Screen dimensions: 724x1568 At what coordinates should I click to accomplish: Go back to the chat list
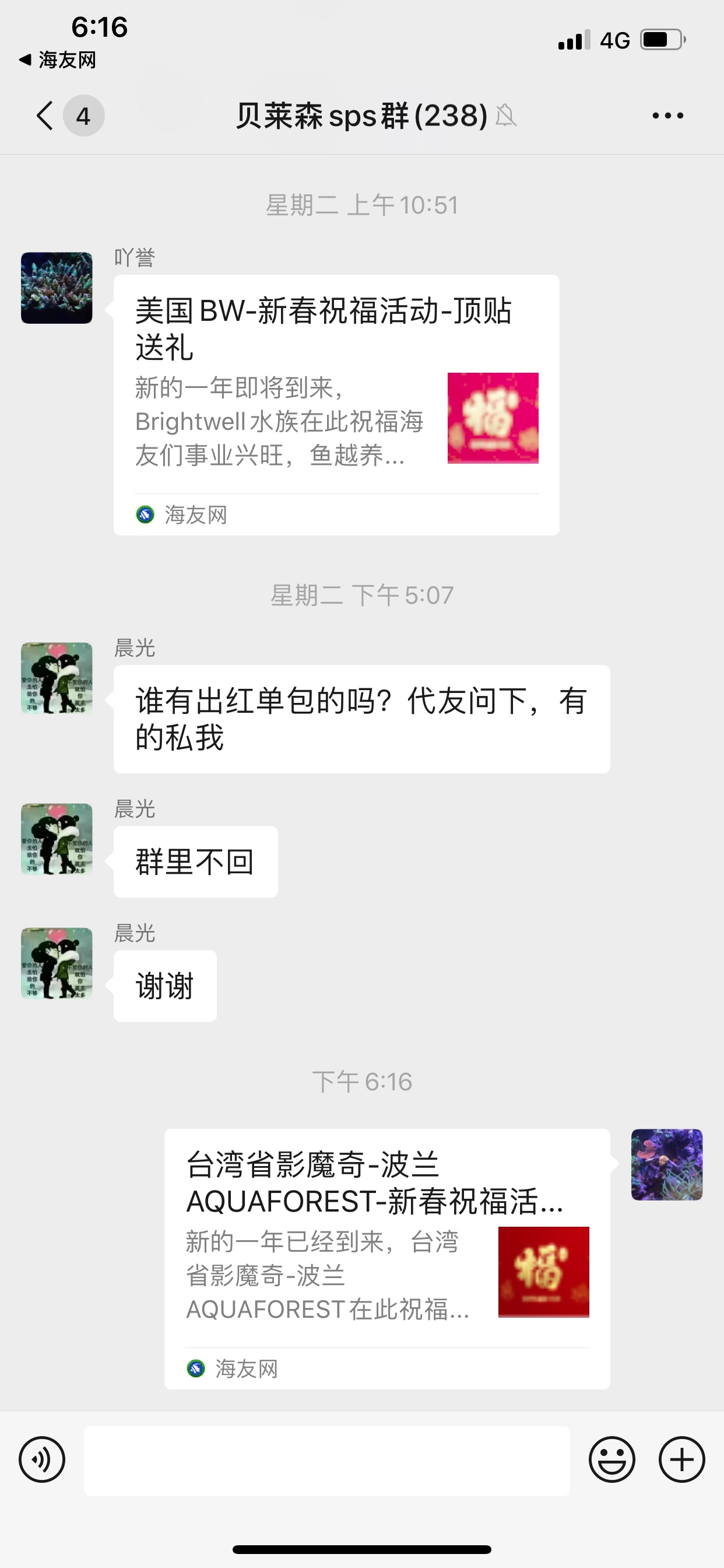[45, 116]
